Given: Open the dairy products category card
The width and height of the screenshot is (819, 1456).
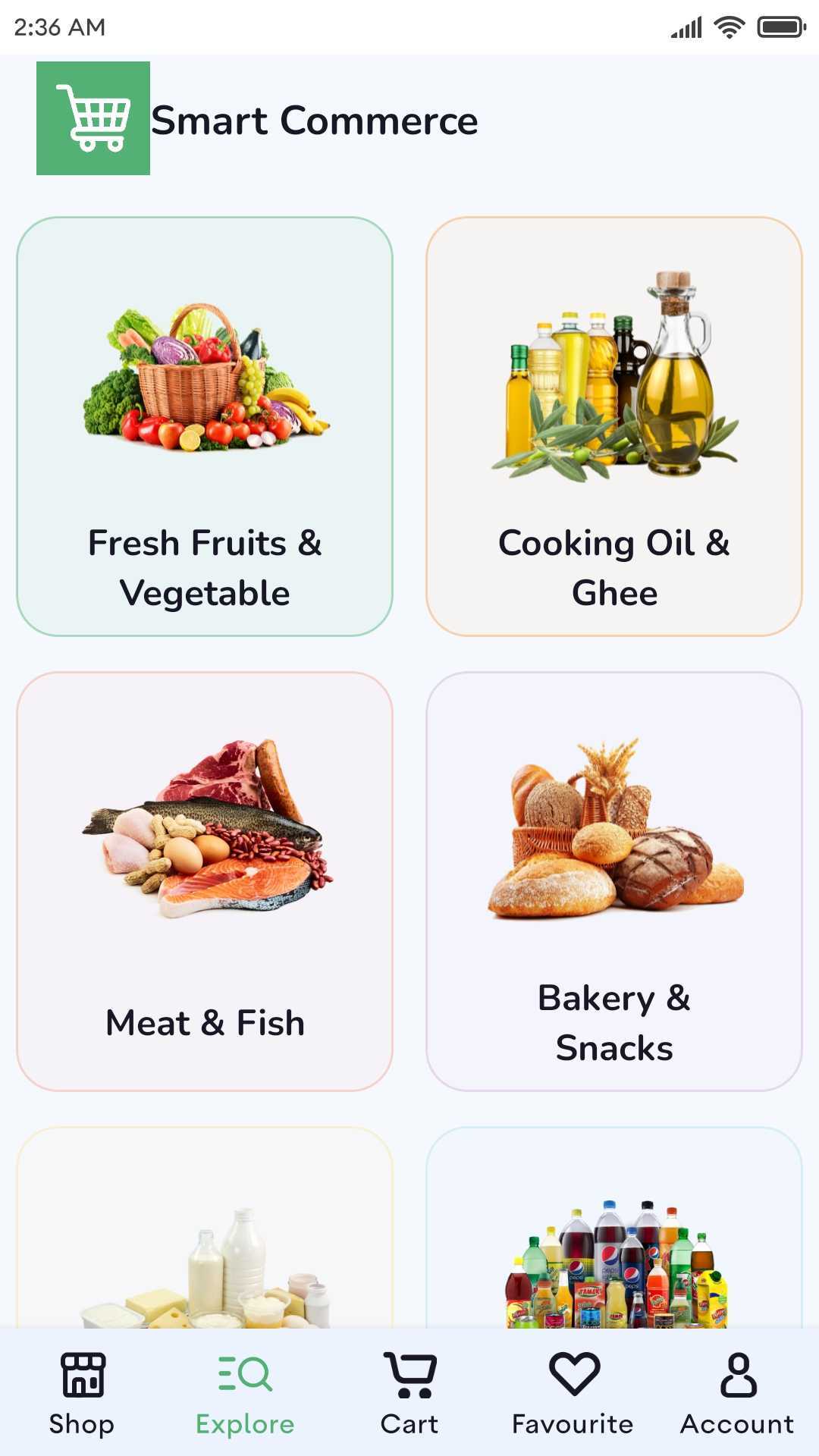Looking at the screenshot, I should pyautogui.click(x=205, y=1227).
